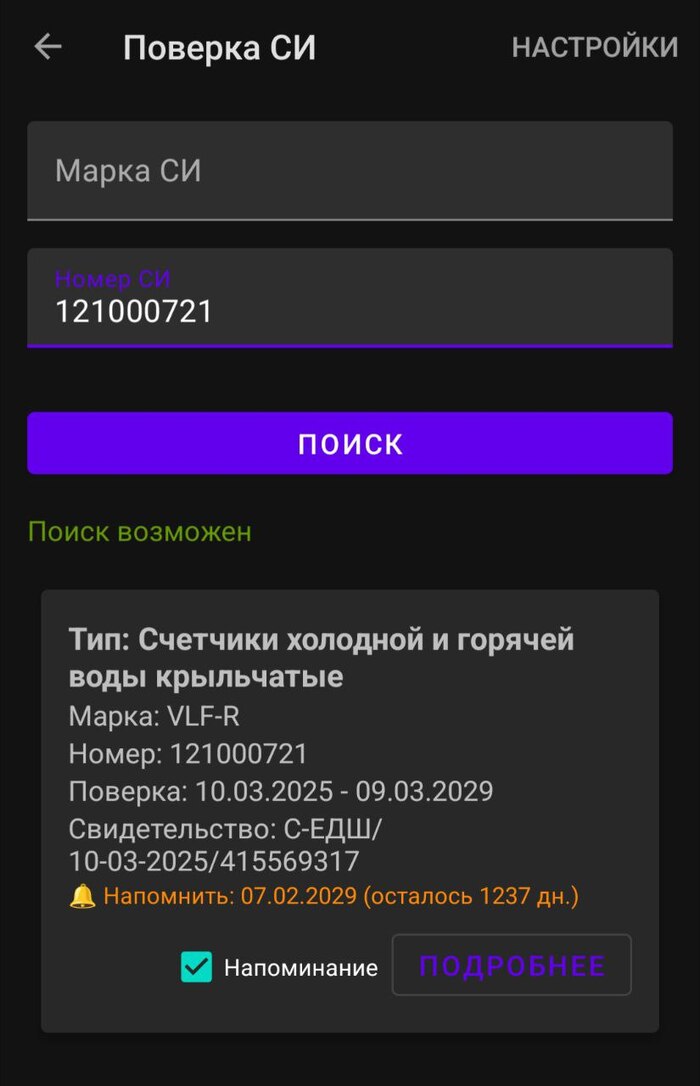Tap the ПОИСК button

[349, 443]
